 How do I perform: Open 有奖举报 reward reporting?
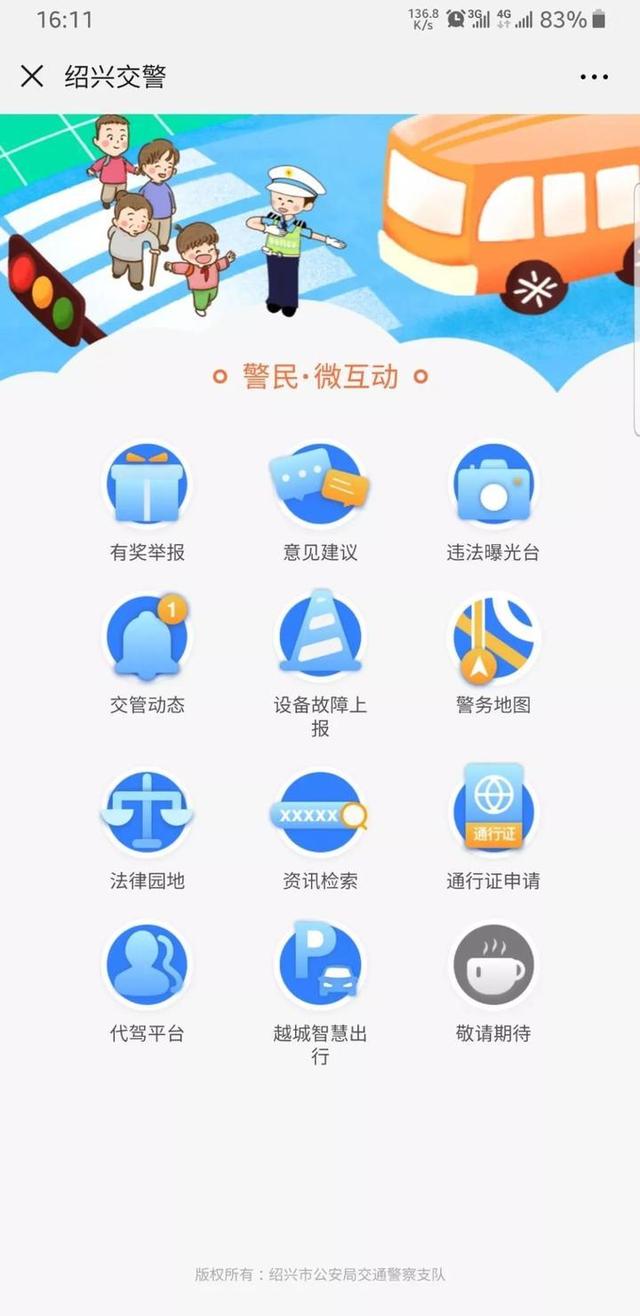(x=147, y=487)
